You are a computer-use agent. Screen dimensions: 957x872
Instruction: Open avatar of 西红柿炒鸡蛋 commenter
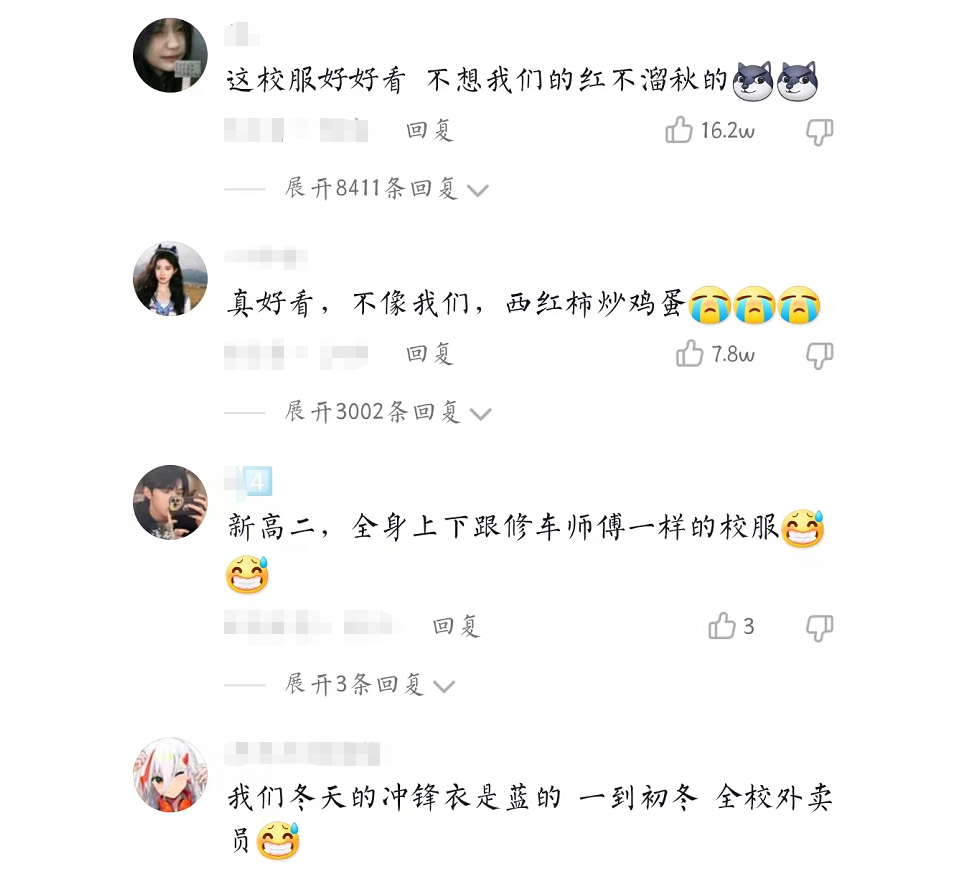171,279
